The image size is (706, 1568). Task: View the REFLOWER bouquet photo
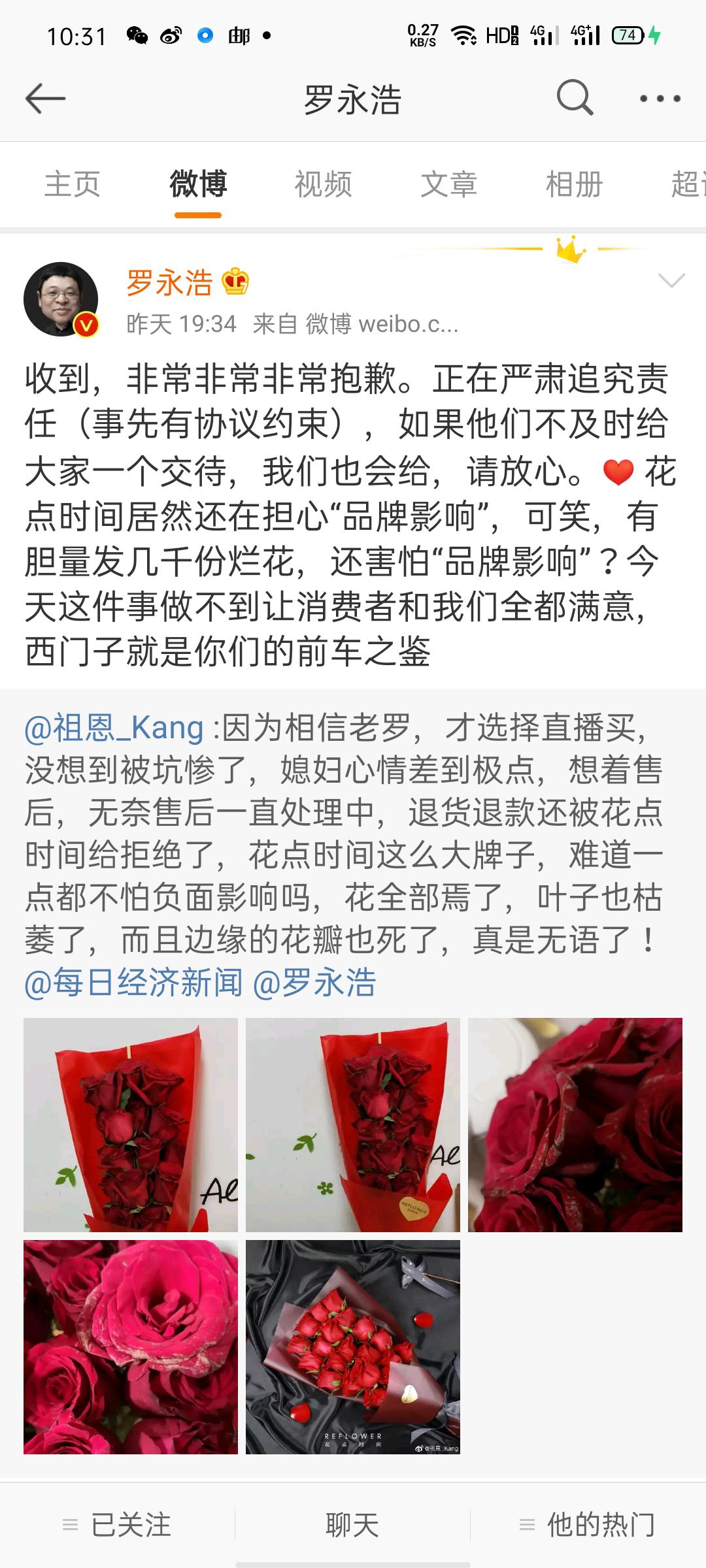(353, 1347)
